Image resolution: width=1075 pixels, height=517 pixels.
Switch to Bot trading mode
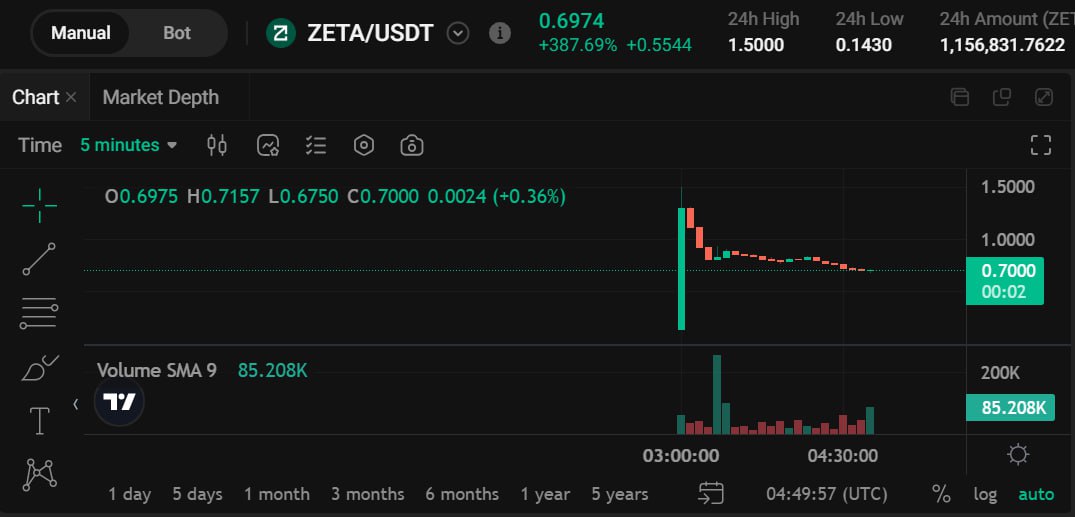tap(176, 33)
